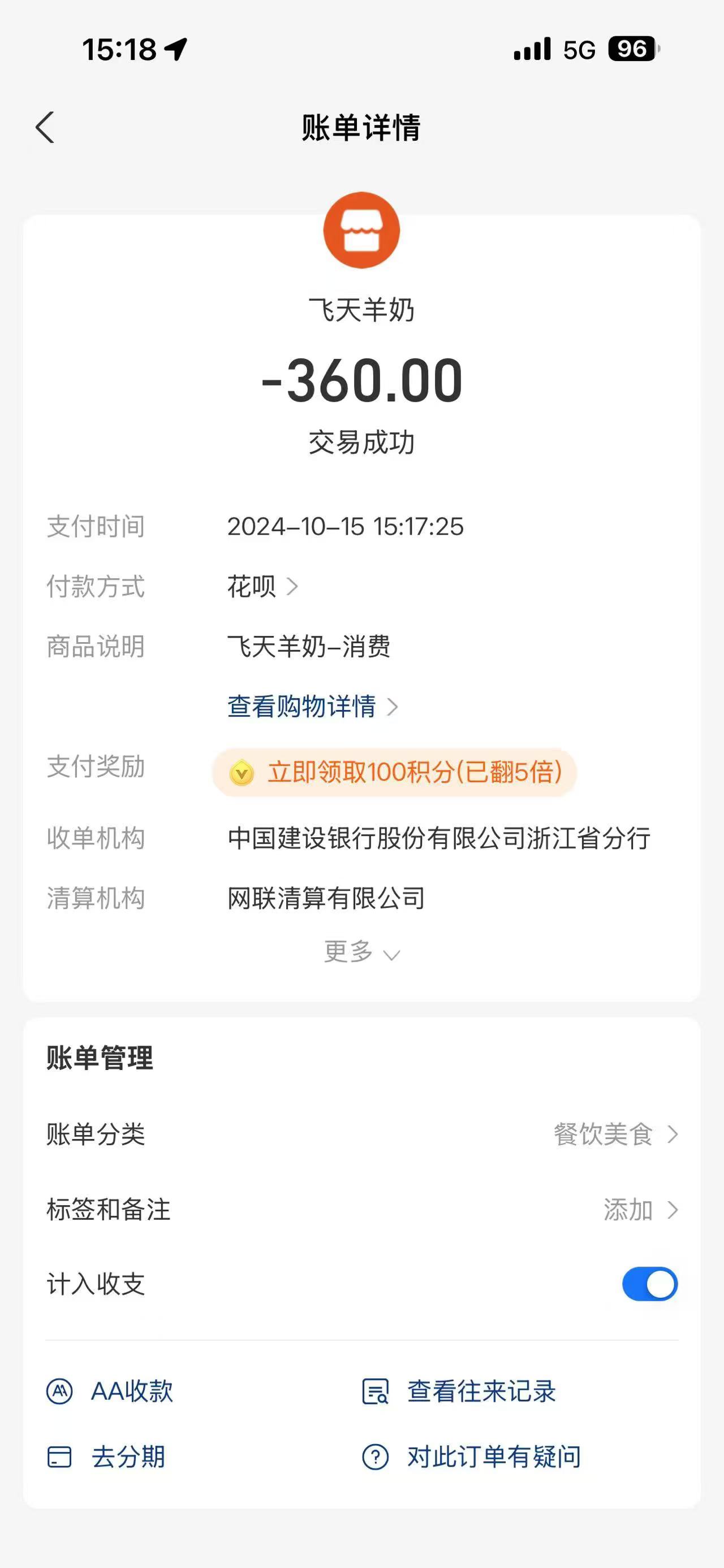Open the 飞天羊奶 merchant icon
Screen dimensions: 724x1568
(361, 230)
